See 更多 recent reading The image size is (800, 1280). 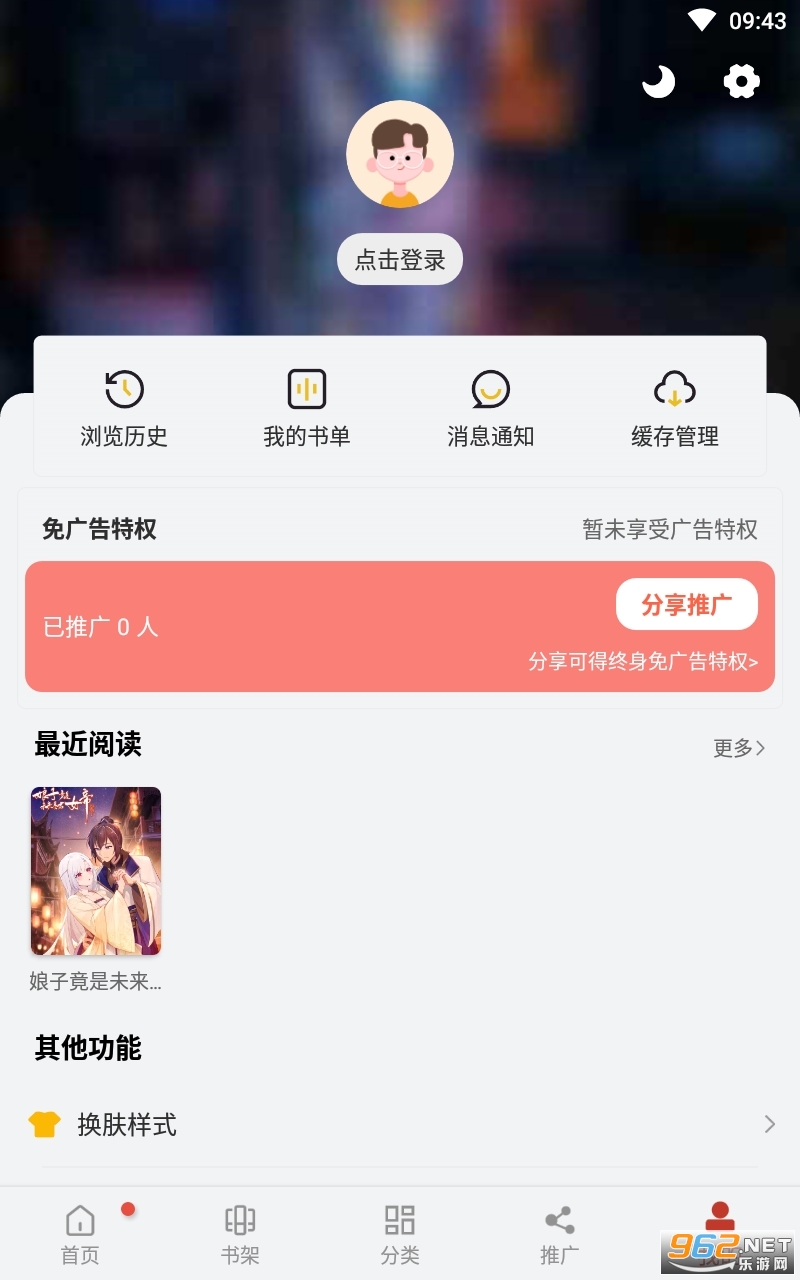739,748
